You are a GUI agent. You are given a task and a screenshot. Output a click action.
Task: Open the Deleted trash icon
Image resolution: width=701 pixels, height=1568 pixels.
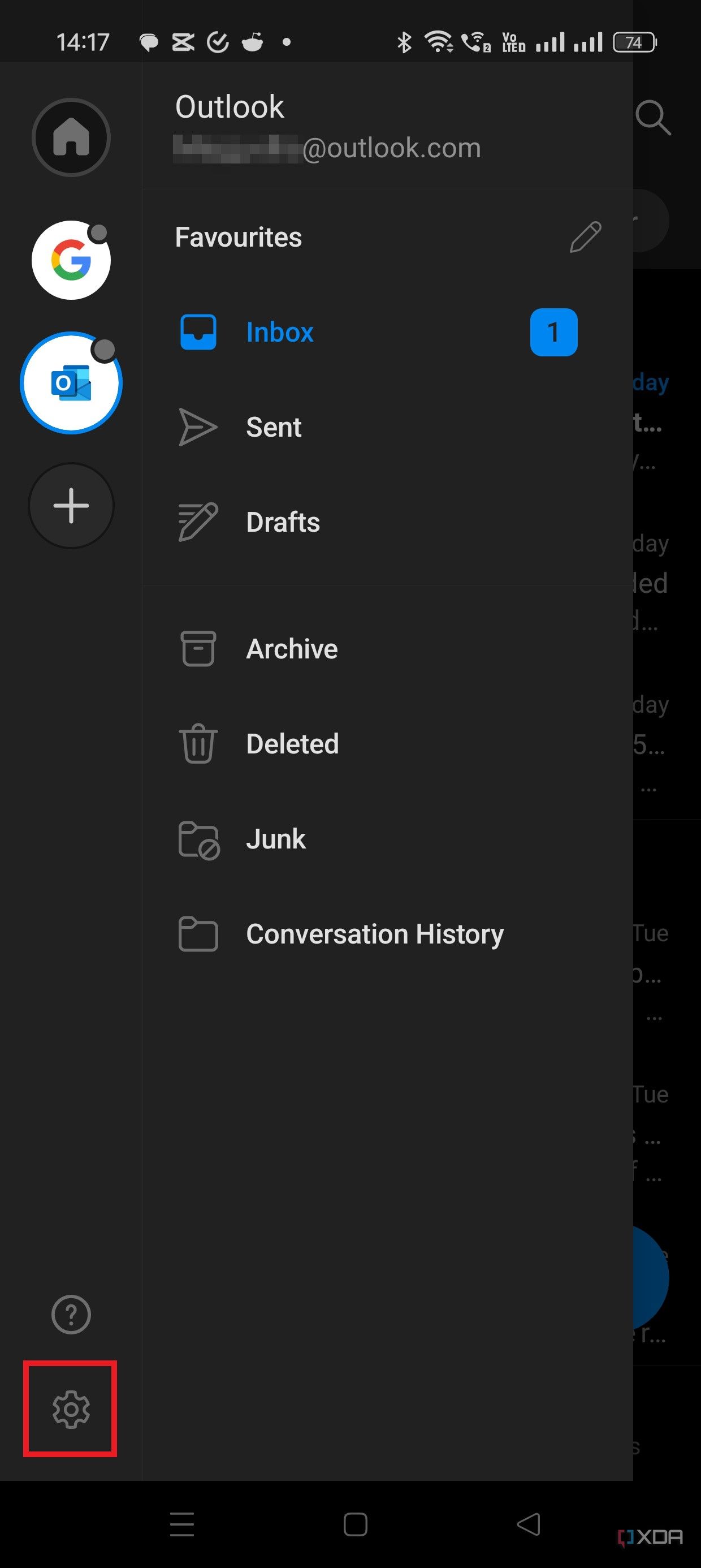click(x=197, y=743)
